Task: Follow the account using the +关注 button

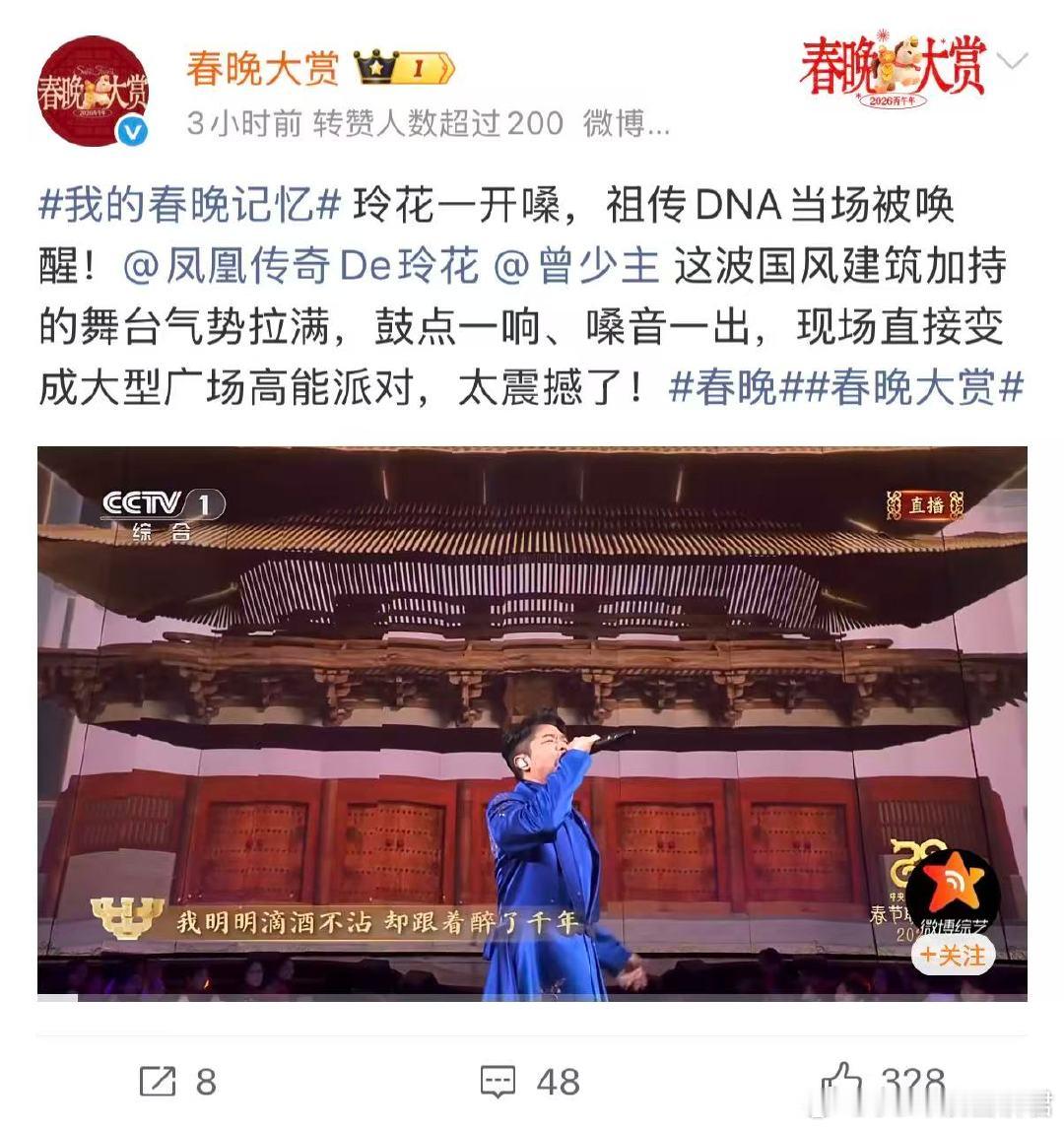Action: (952, 955)
